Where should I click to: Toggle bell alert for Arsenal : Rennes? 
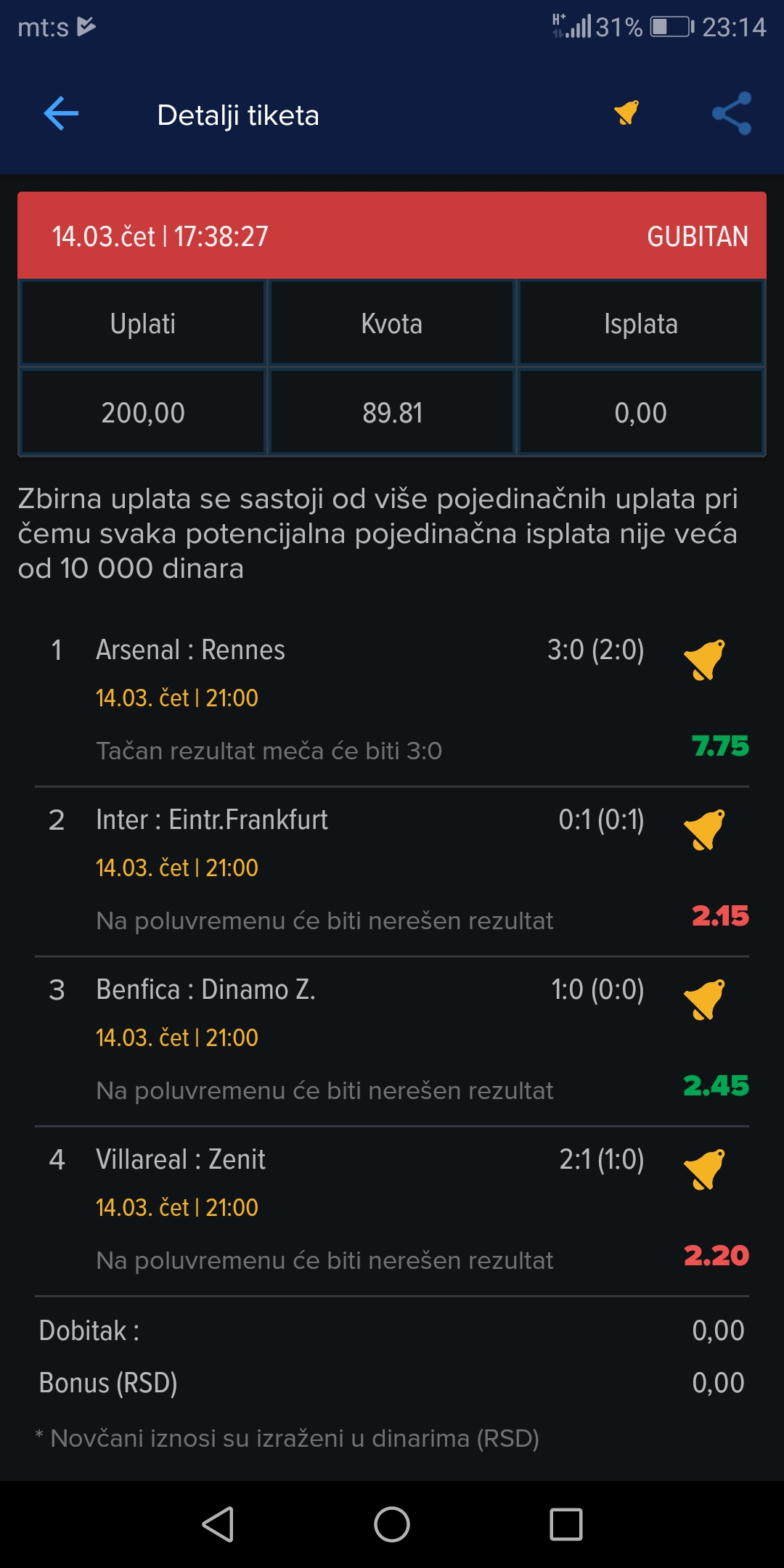point(705,659)
